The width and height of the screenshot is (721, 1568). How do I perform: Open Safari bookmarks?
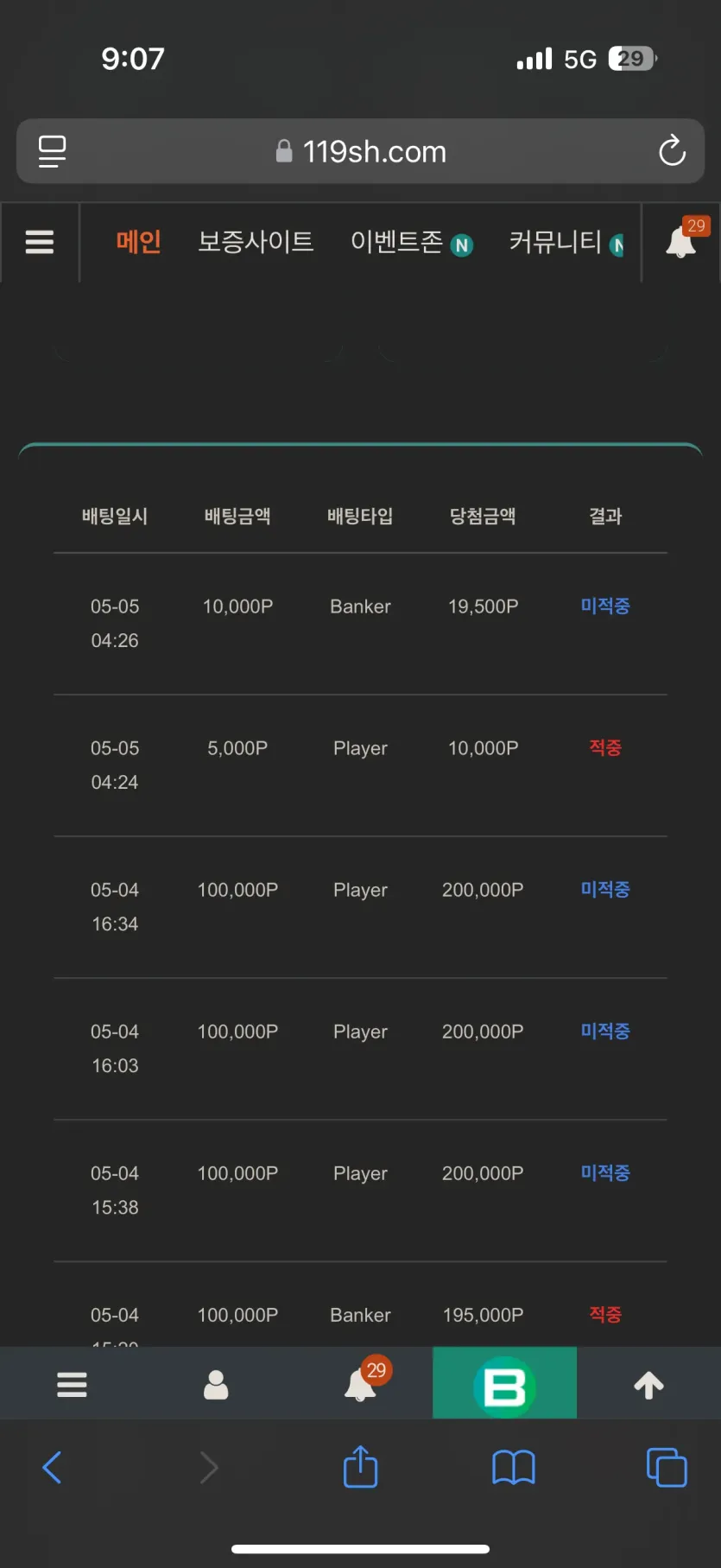[x=514, y=1467]
